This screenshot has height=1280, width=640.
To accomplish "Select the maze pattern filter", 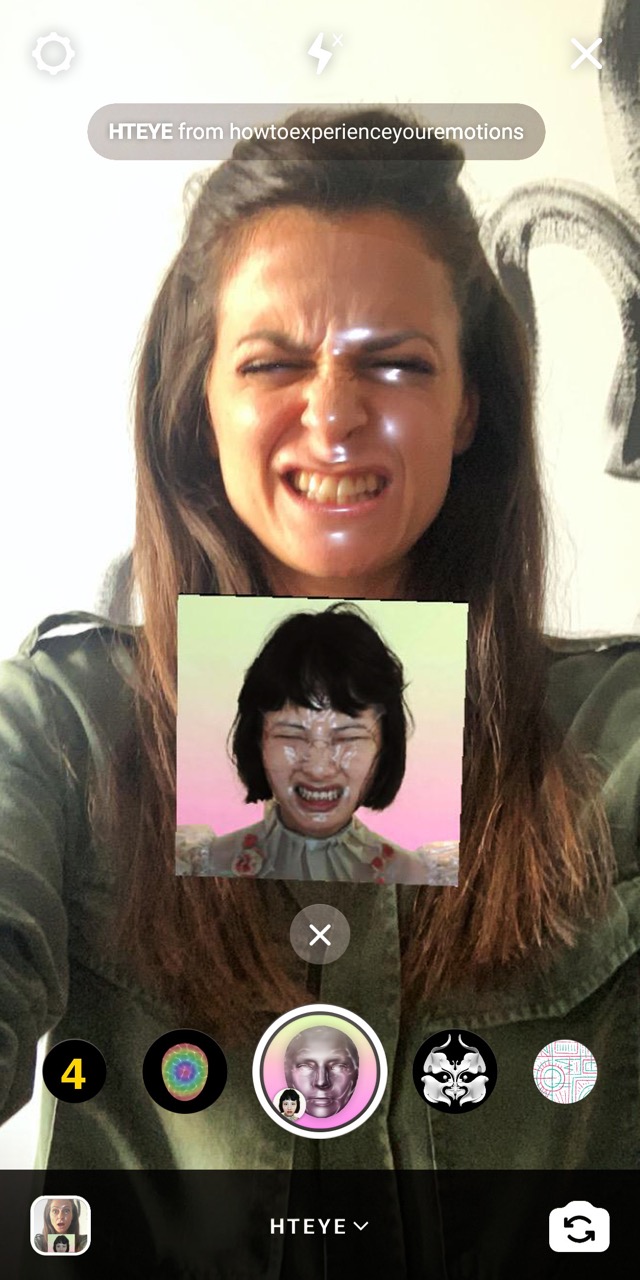I will point(565,1072).
